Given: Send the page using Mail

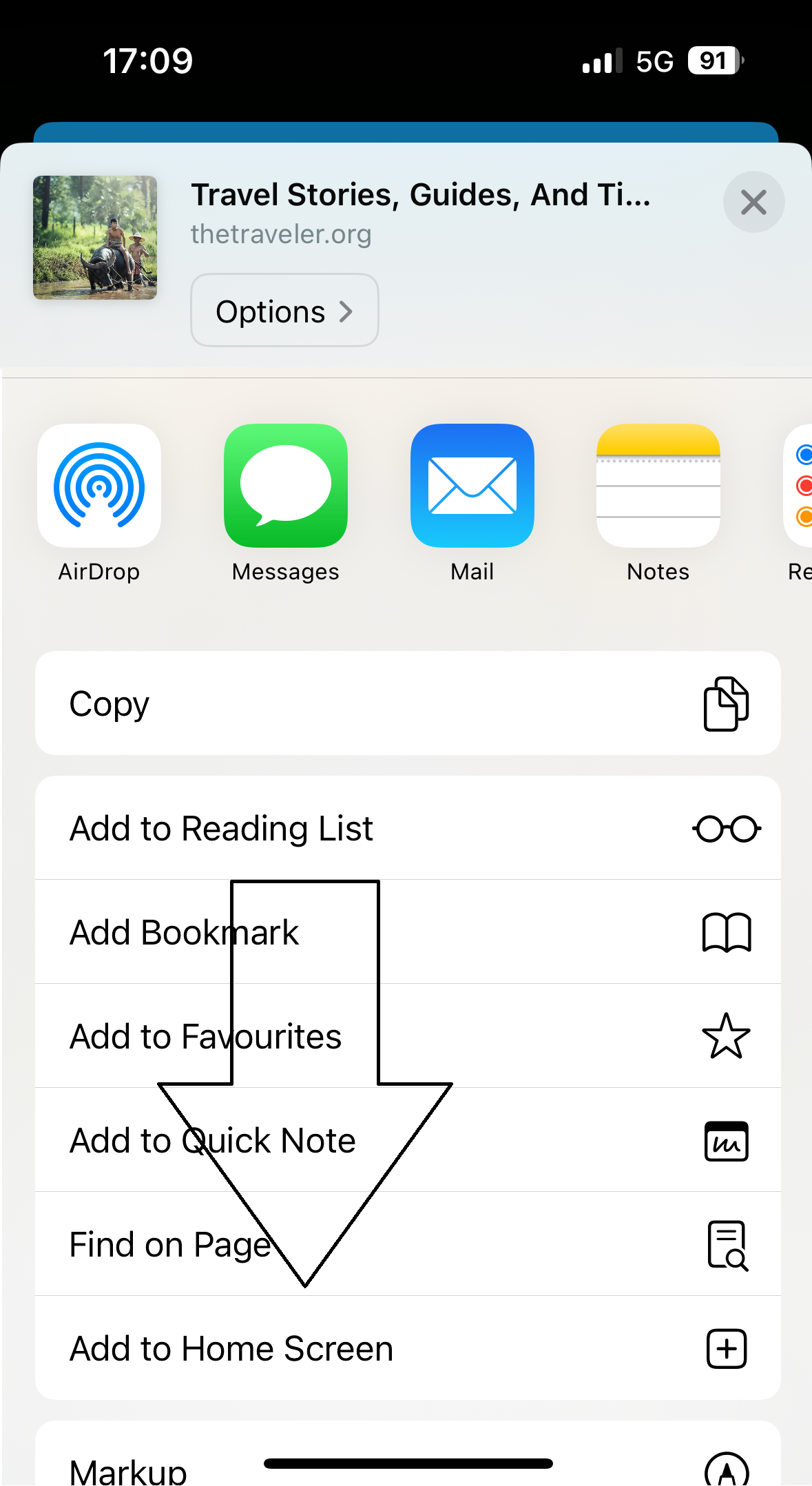Looking at the screenshot, I should pyautogui.click(x=472, y=486).
